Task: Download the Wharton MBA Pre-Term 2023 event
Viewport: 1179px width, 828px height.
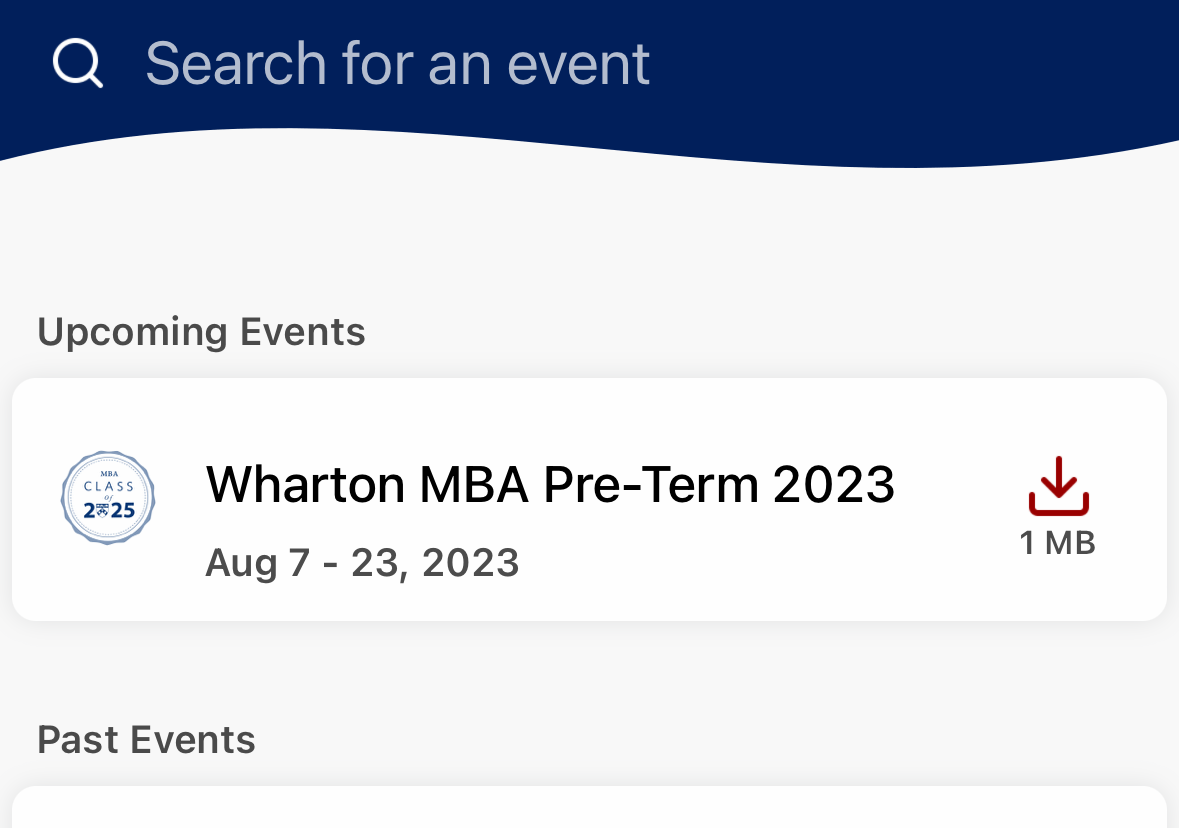Action: [x=1058, y=487]
